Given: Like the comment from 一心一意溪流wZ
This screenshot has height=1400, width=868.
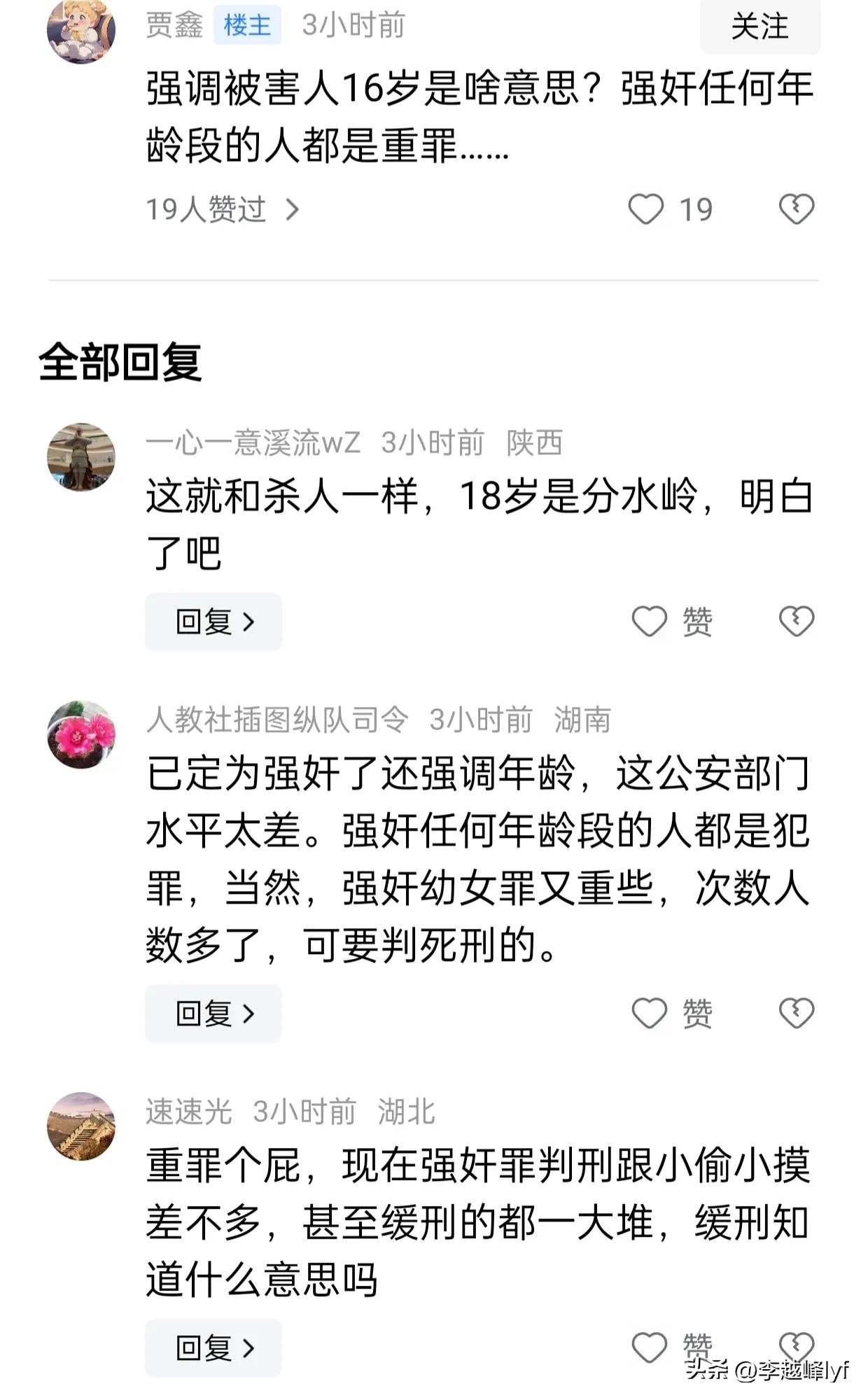Looking at the screenshot, I should [x=650, y=622].
